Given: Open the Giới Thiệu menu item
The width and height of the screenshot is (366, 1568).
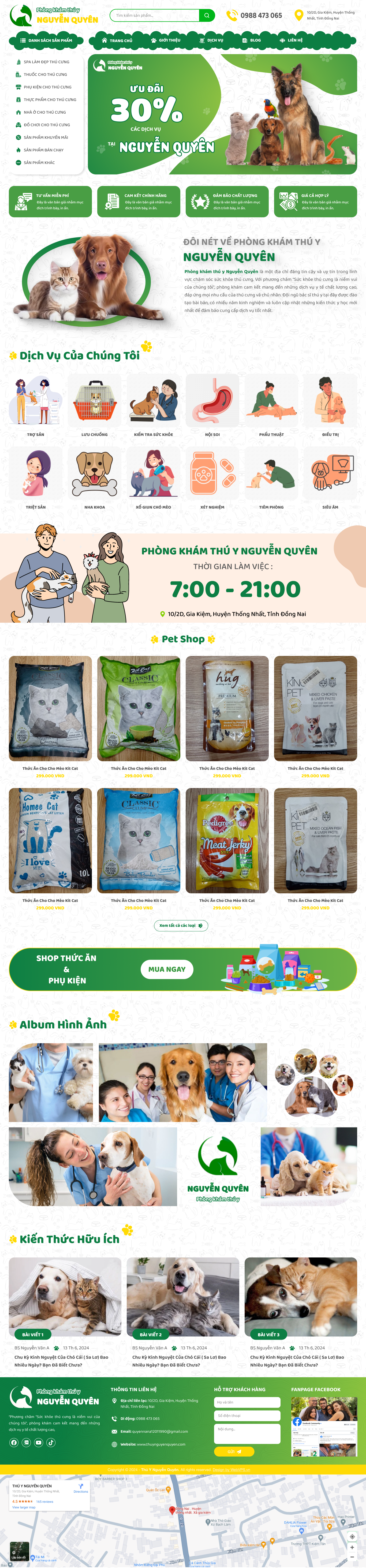Looking at the screenshot, I should 166,40.
